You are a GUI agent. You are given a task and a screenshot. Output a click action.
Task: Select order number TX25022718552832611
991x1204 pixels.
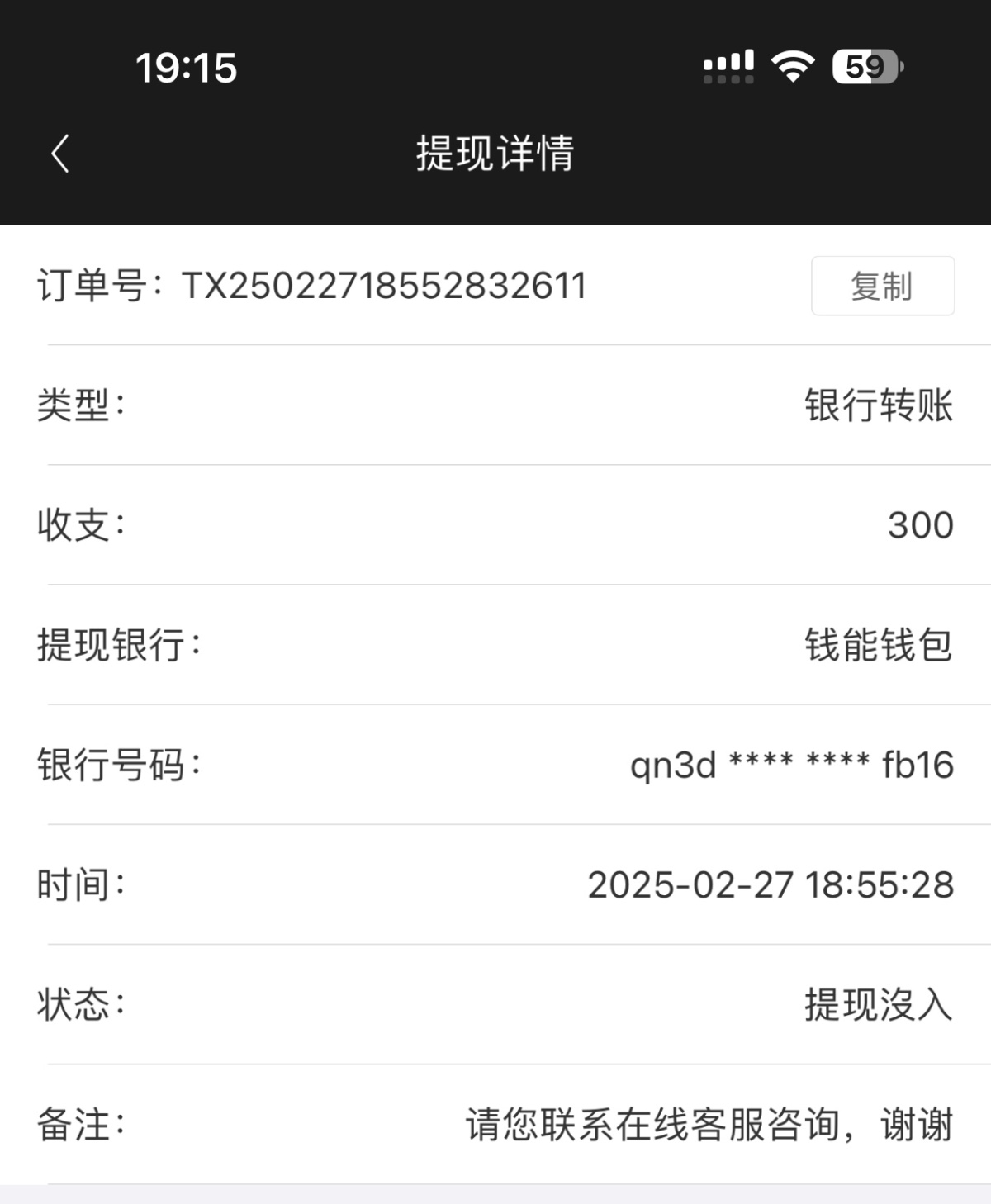384,287
